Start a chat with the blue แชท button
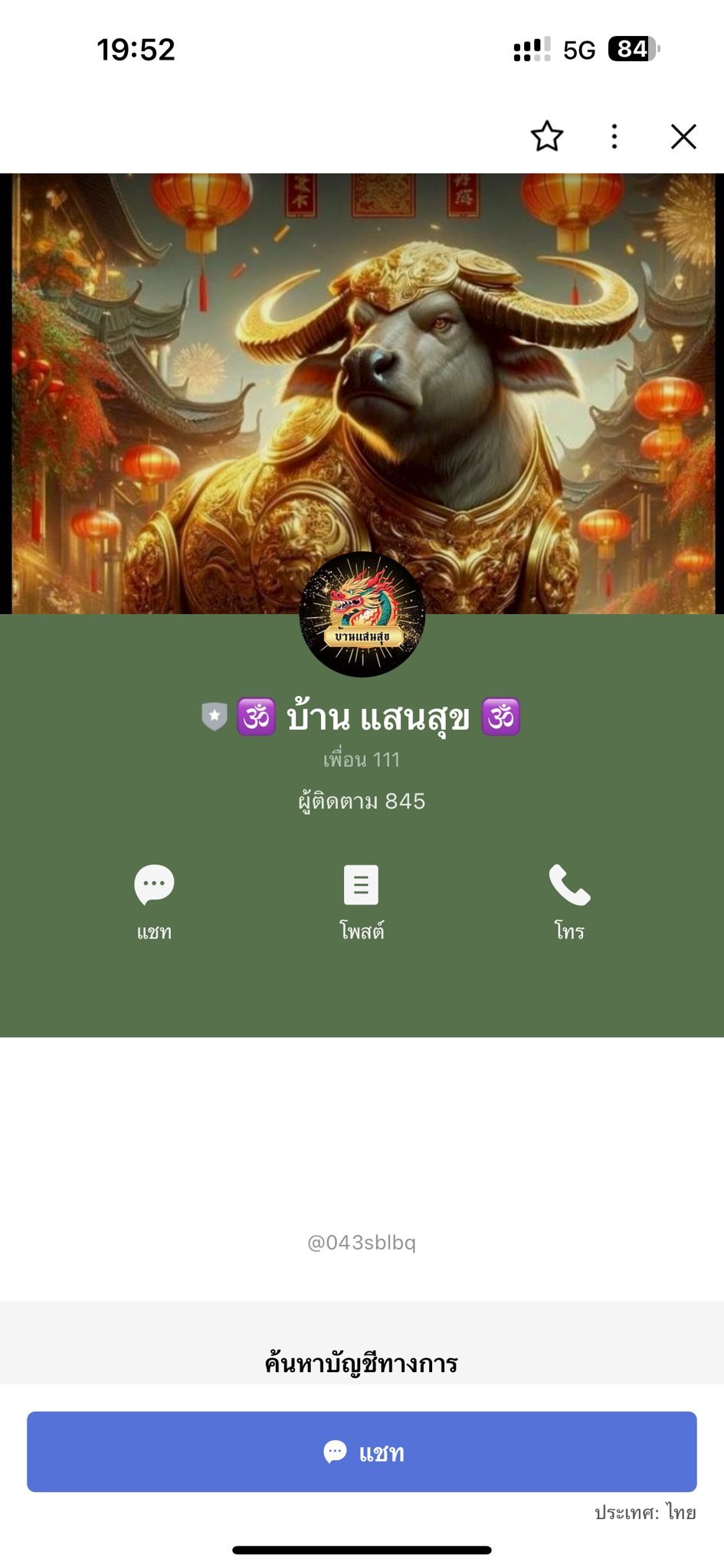 362,1452
